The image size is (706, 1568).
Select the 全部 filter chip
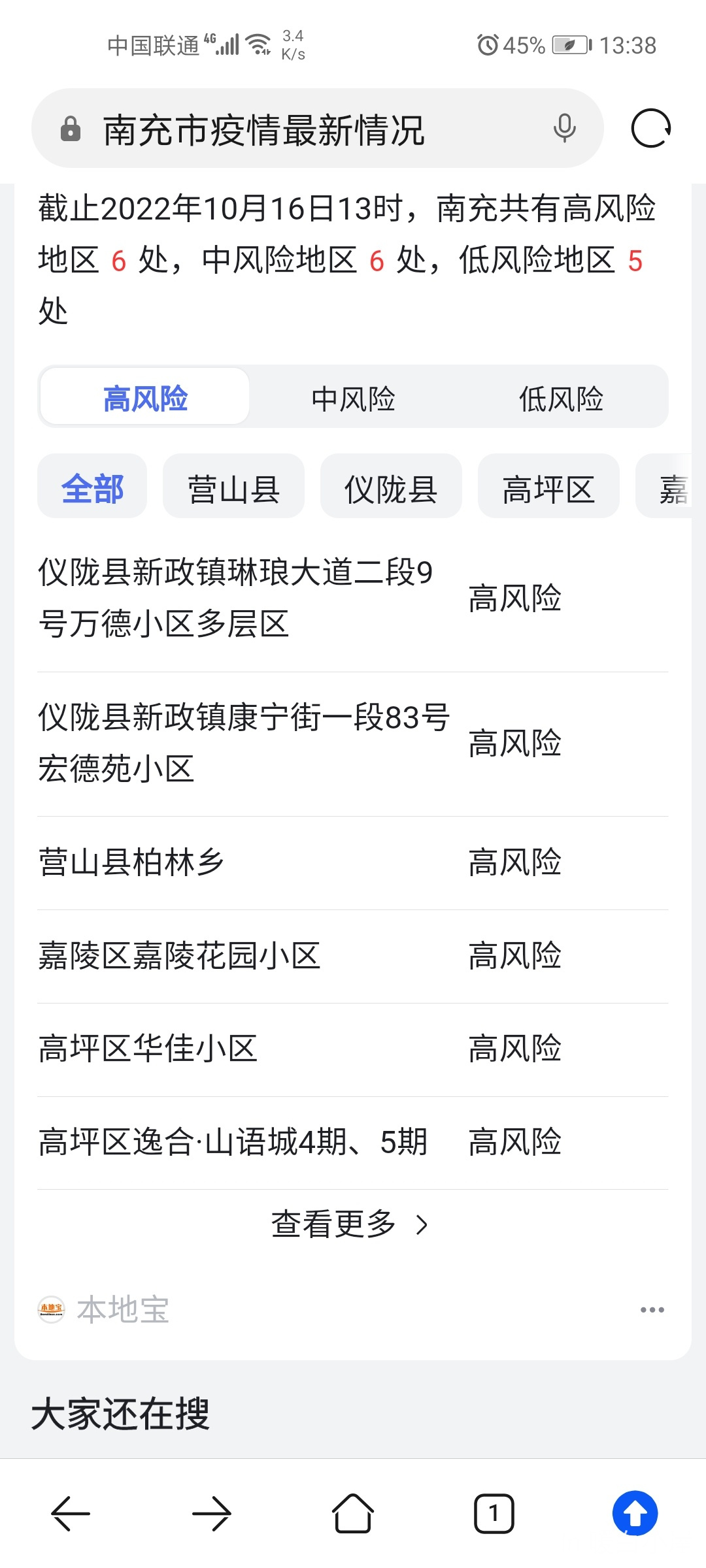[x=92, y=488]
